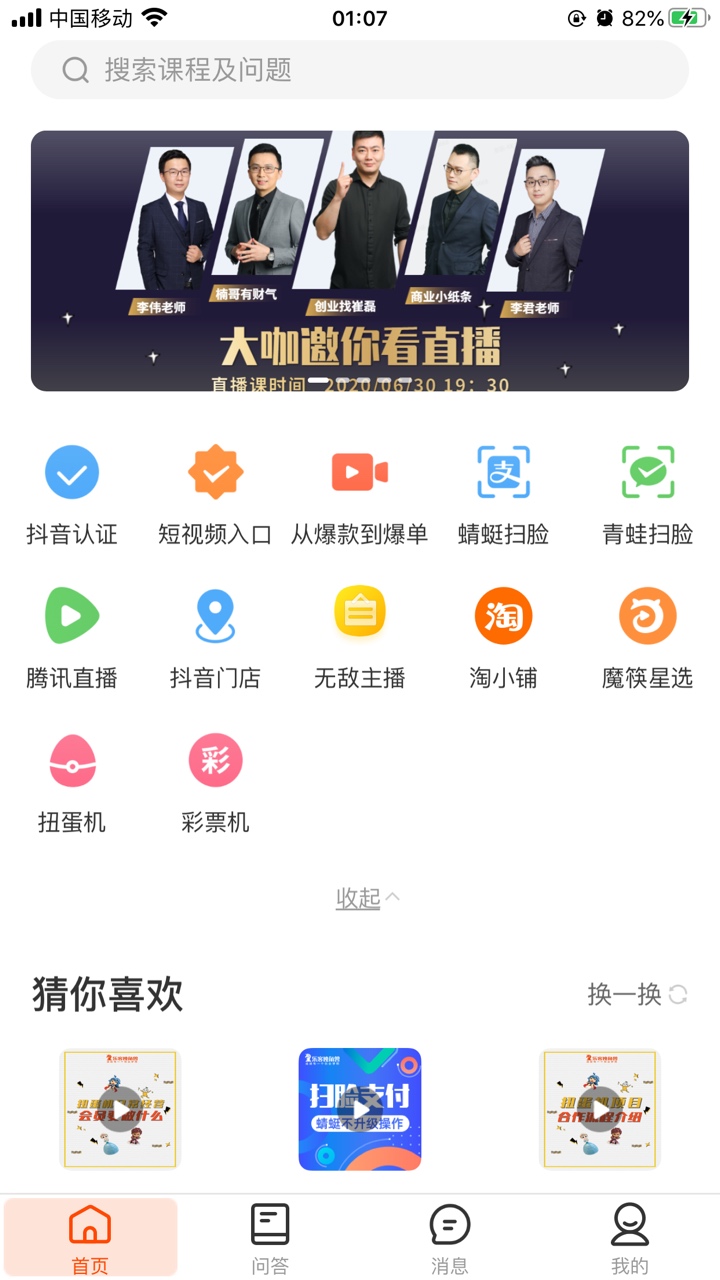Refresh recommendations with 换一换
Viewport: 720px width, 1280px height.
coord(637,994)
